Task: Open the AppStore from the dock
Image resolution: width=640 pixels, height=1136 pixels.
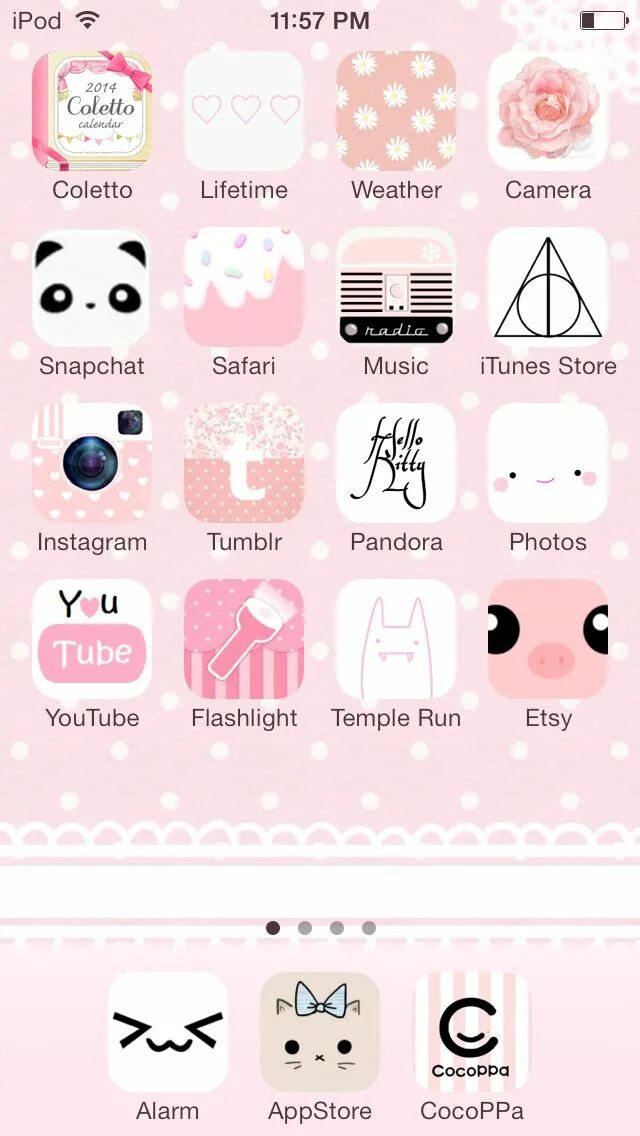Action: [320, 1032]
